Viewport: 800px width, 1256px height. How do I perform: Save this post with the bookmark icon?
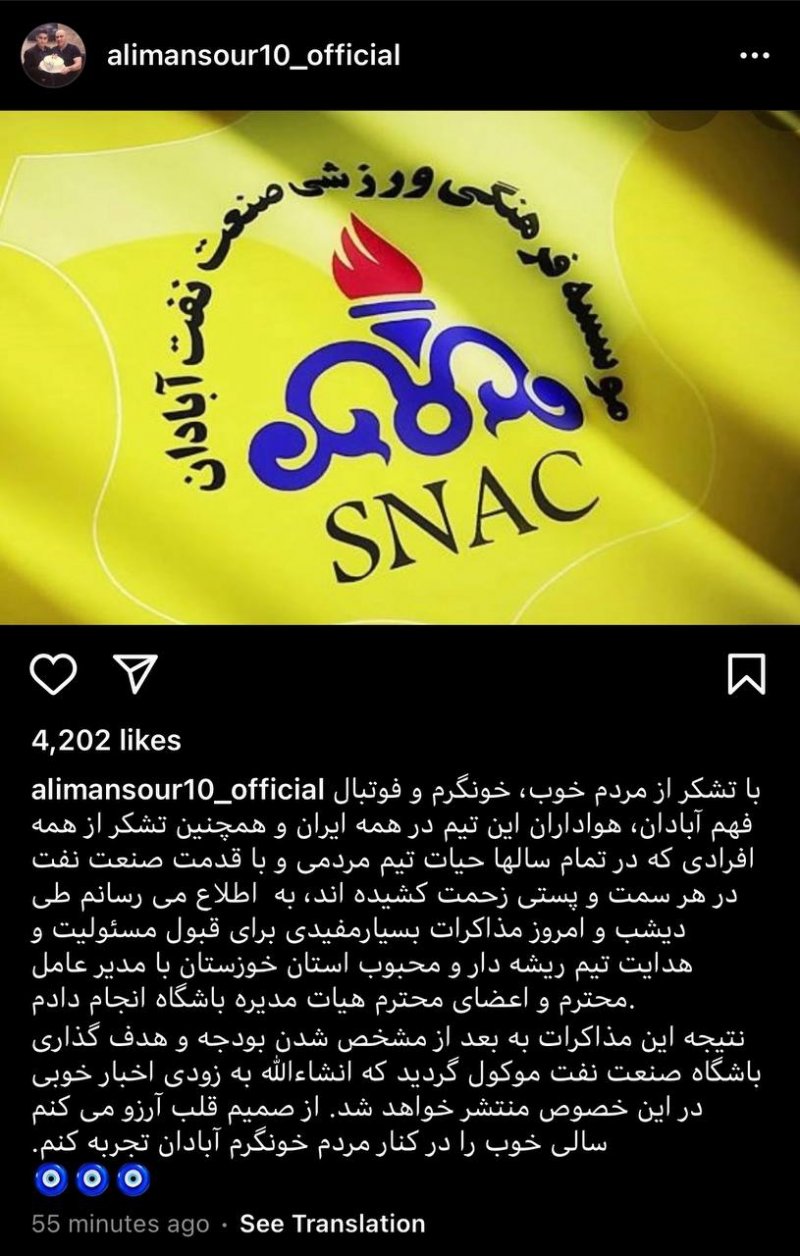(x=746, y=675)
